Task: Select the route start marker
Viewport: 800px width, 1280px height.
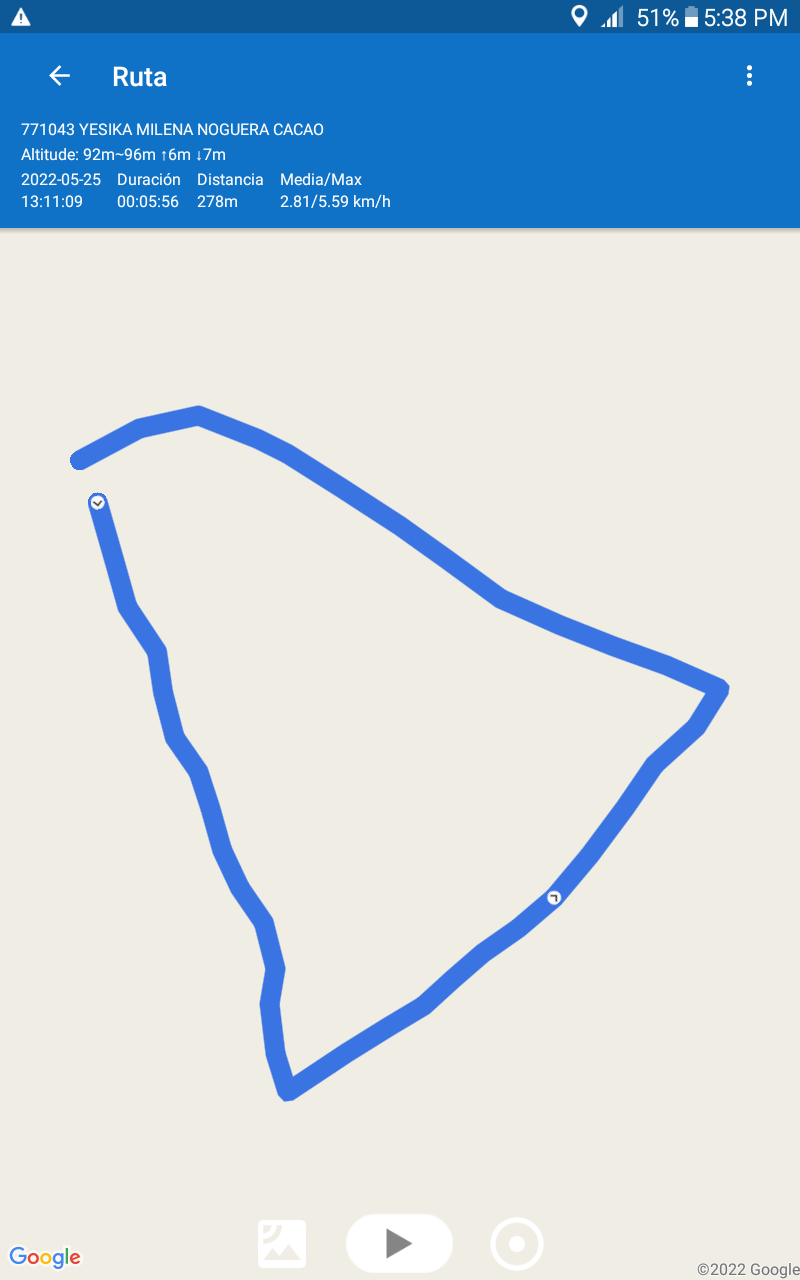Action: [97, 502]
